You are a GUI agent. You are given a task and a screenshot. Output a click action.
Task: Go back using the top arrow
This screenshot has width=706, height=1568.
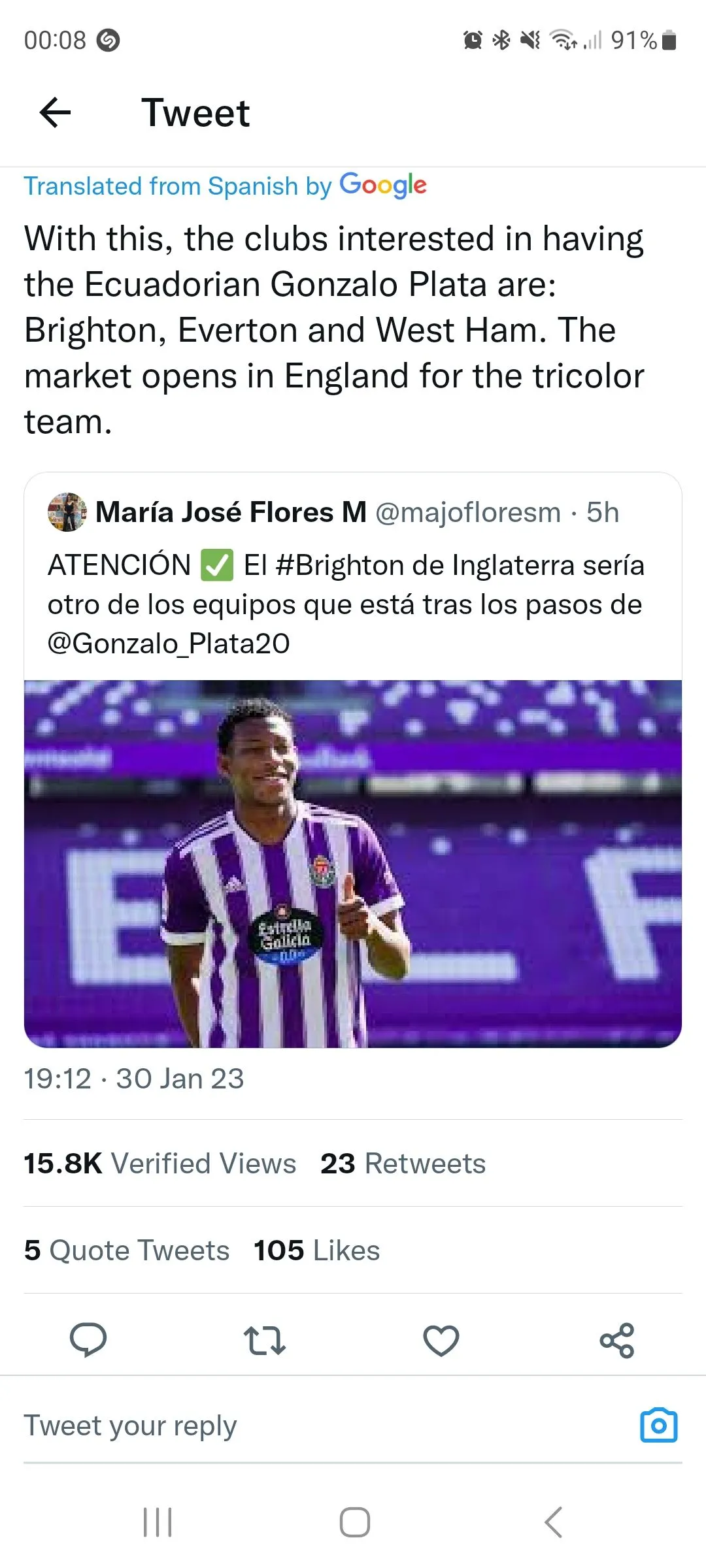pyautogui.click(x=55, y=112)
